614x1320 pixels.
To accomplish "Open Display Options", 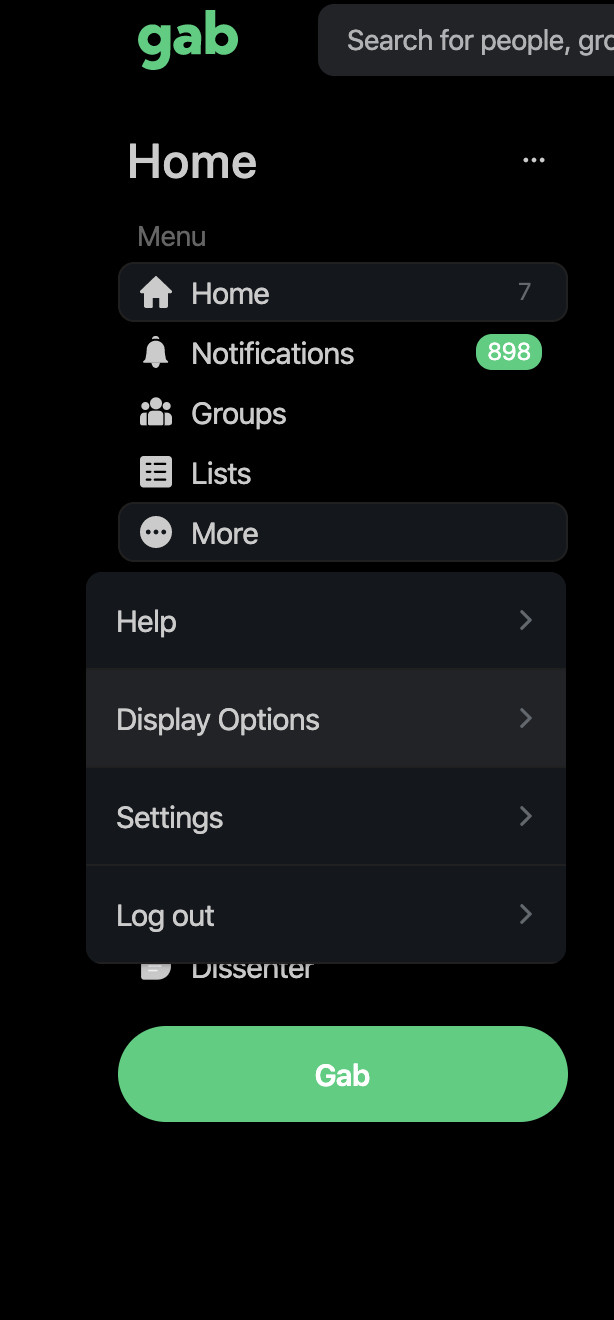I will click(326, 719).
